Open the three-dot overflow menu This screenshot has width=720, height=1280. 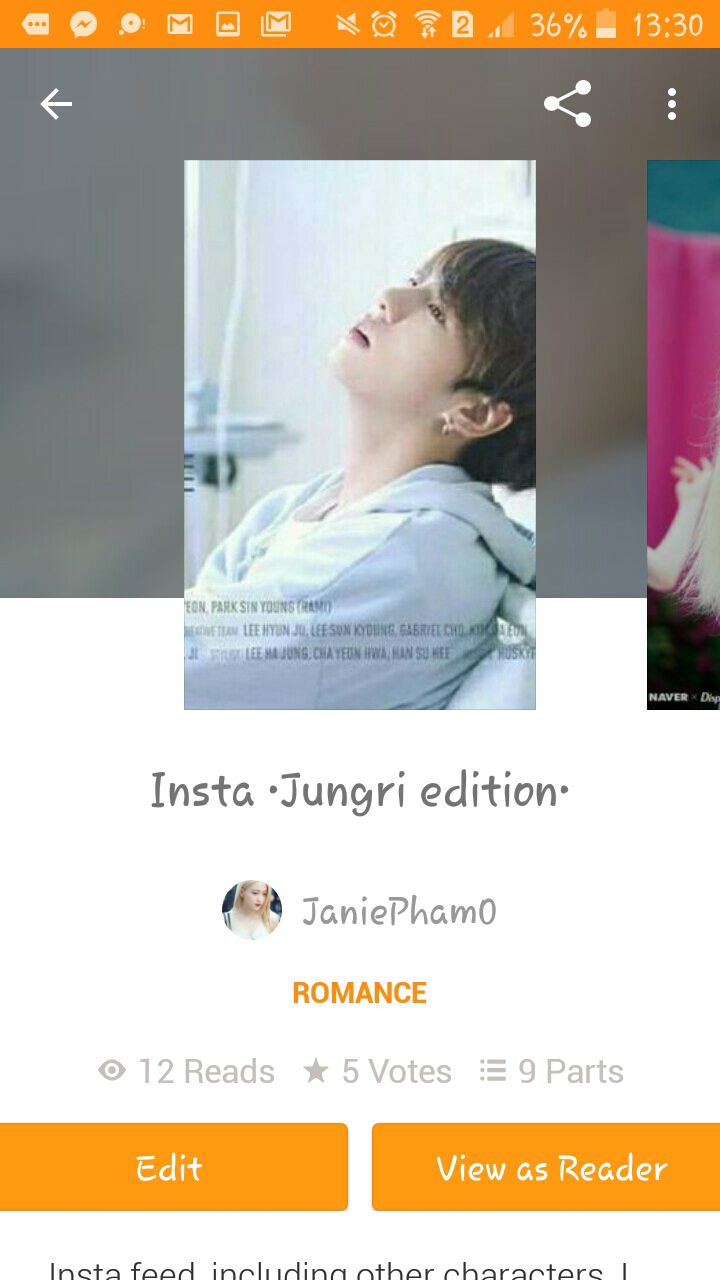click(x=672, y=104)
